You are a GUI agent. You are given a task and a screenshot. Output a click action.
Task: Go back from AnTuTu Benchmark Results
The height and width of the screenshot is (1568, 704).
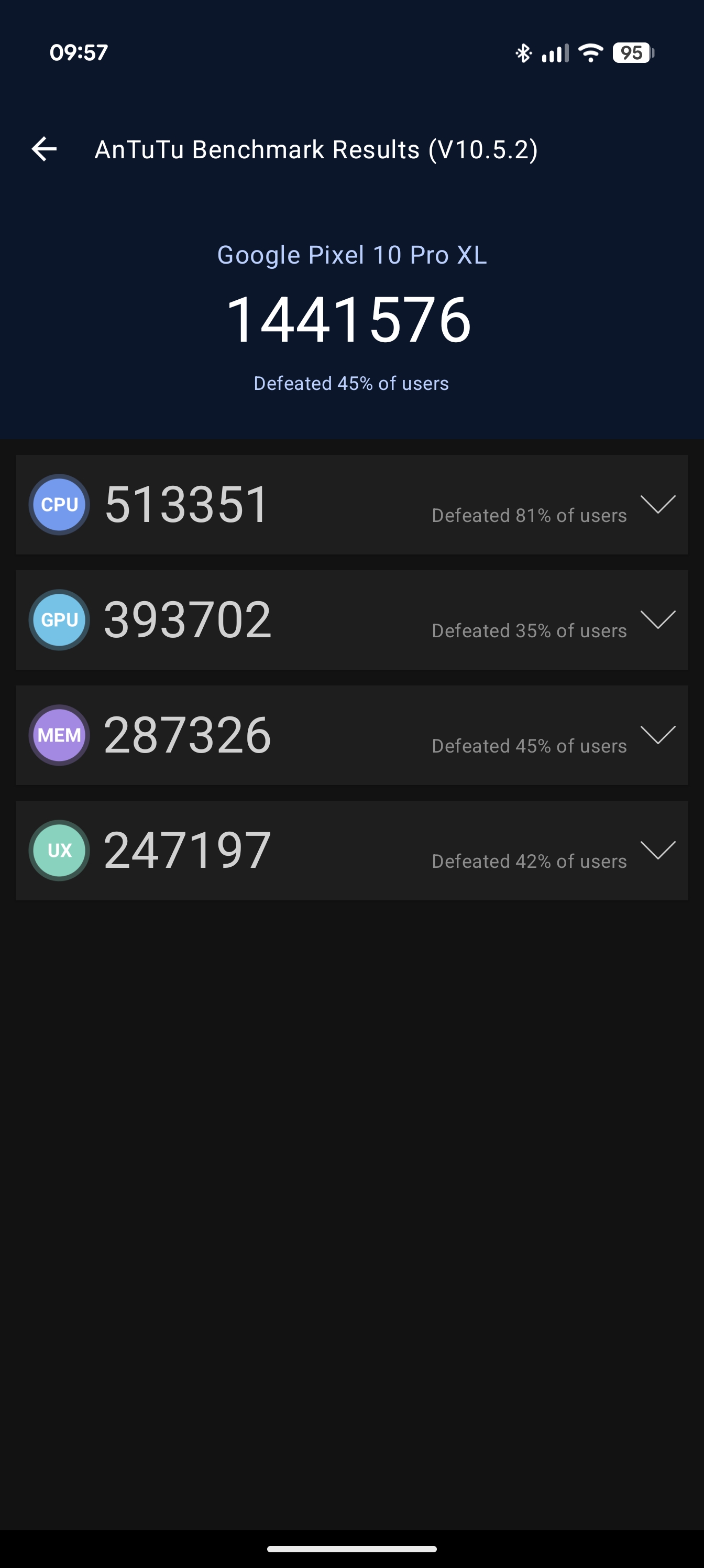pos(45,149)
